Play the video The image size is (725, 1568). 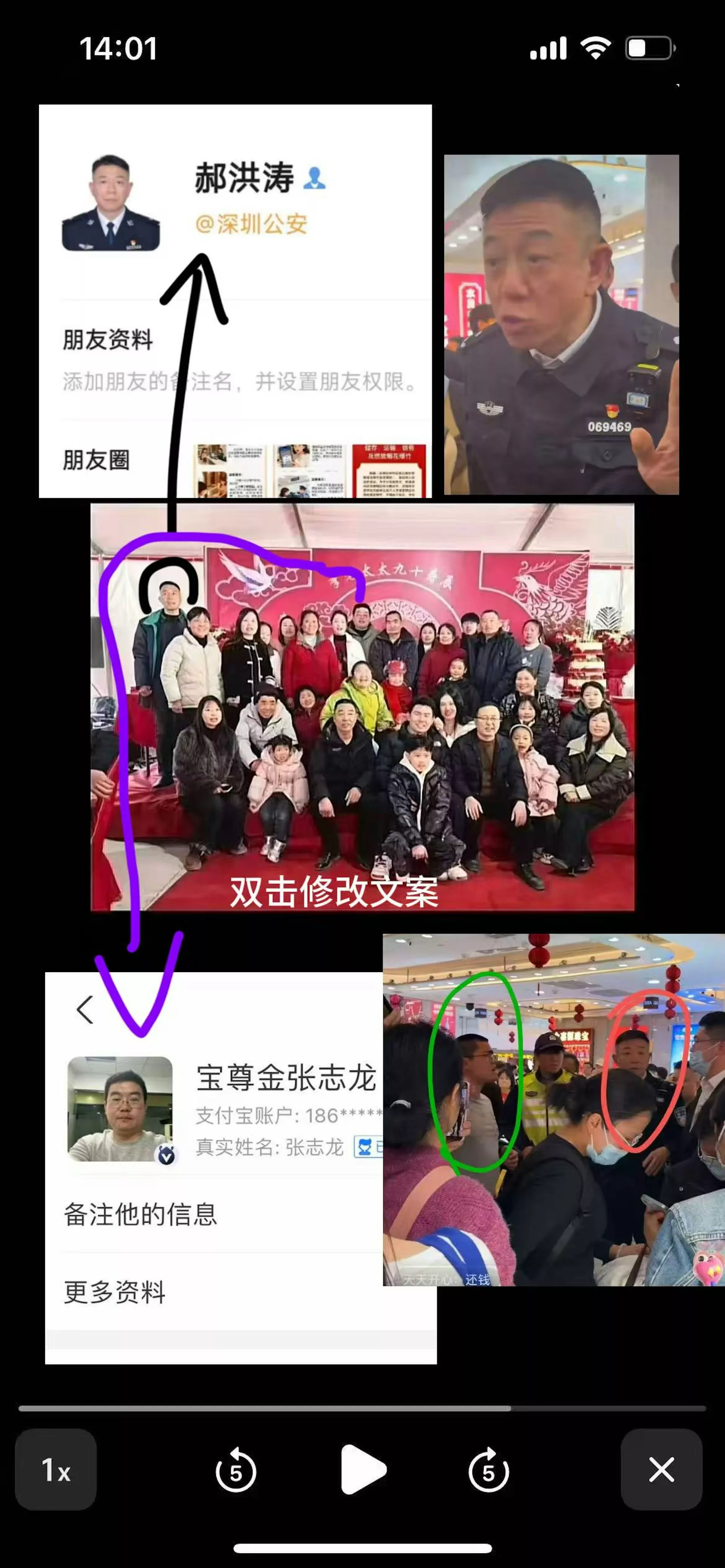pos(362,1470)
